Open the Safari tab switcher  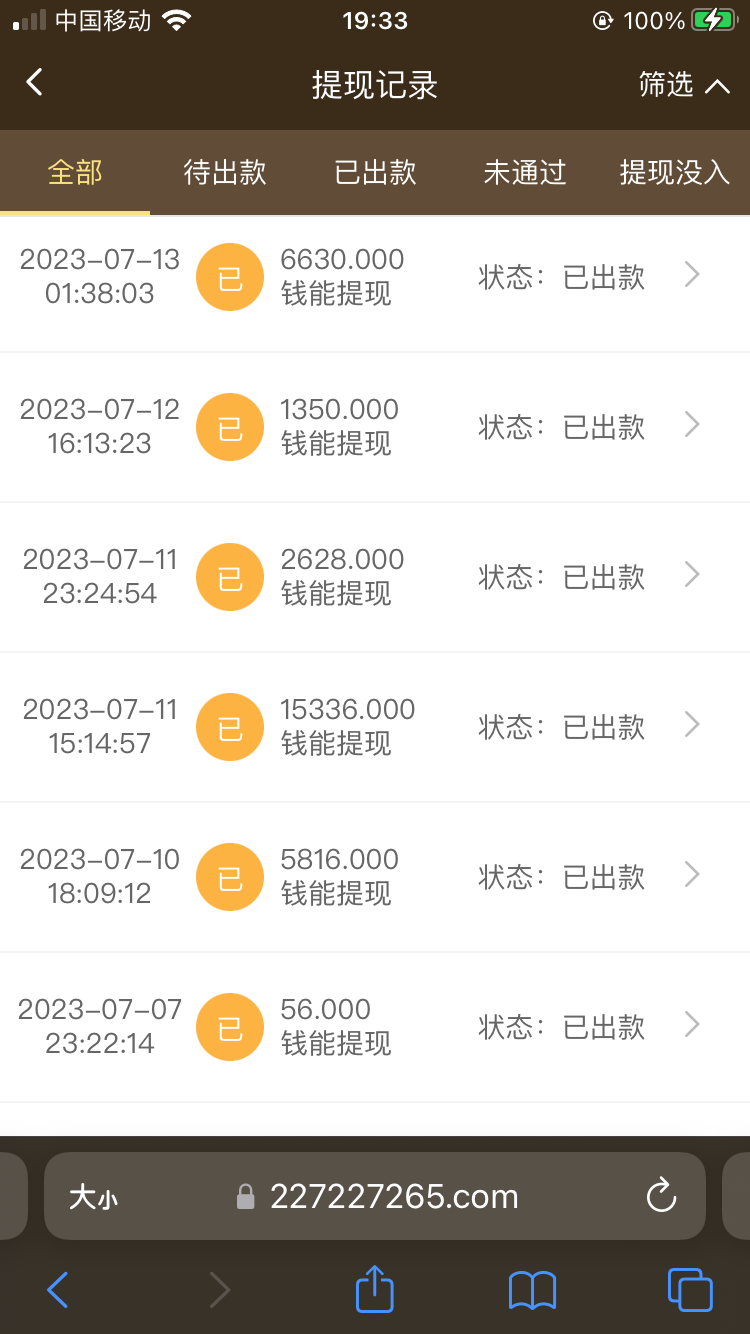tap(688, 1290)
